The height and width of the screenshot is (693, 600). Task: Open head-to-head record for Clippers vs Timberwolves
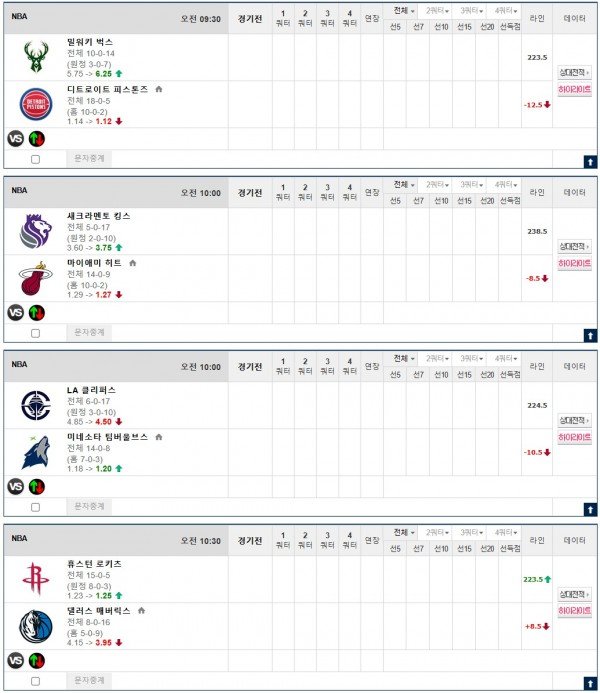coord(574,421)
